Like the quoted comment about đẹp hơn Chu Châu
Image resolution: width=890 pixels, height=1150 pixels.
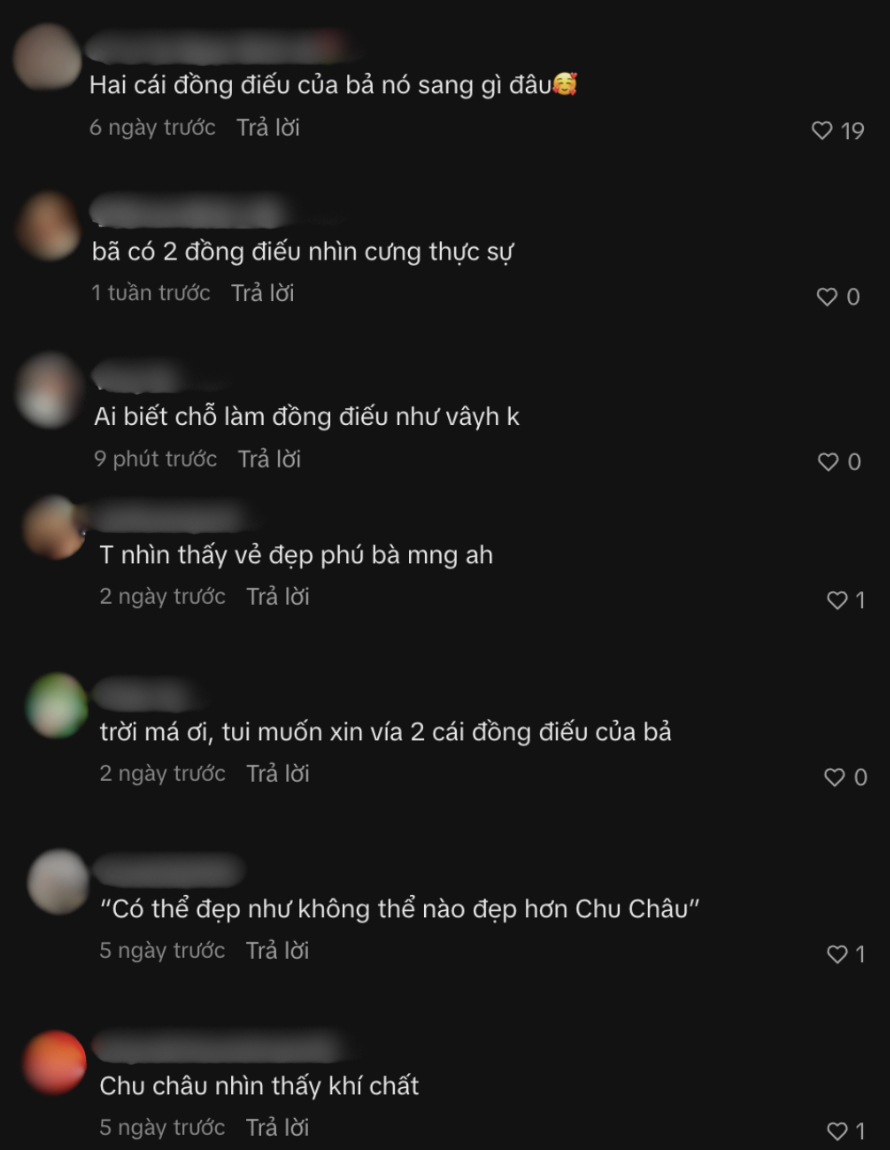(x=836, y=955)
